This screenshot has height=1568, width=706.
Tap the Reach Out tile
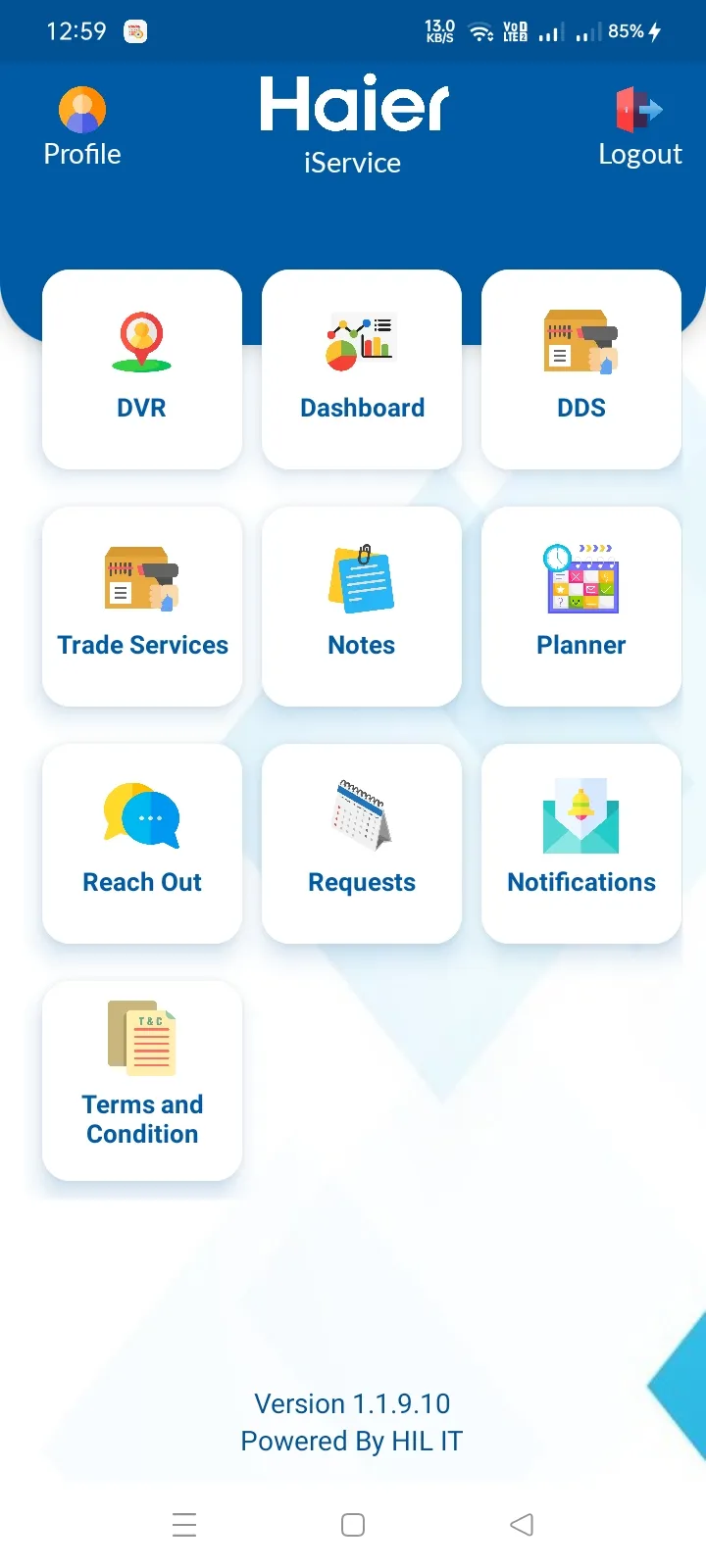click(142, 844)
